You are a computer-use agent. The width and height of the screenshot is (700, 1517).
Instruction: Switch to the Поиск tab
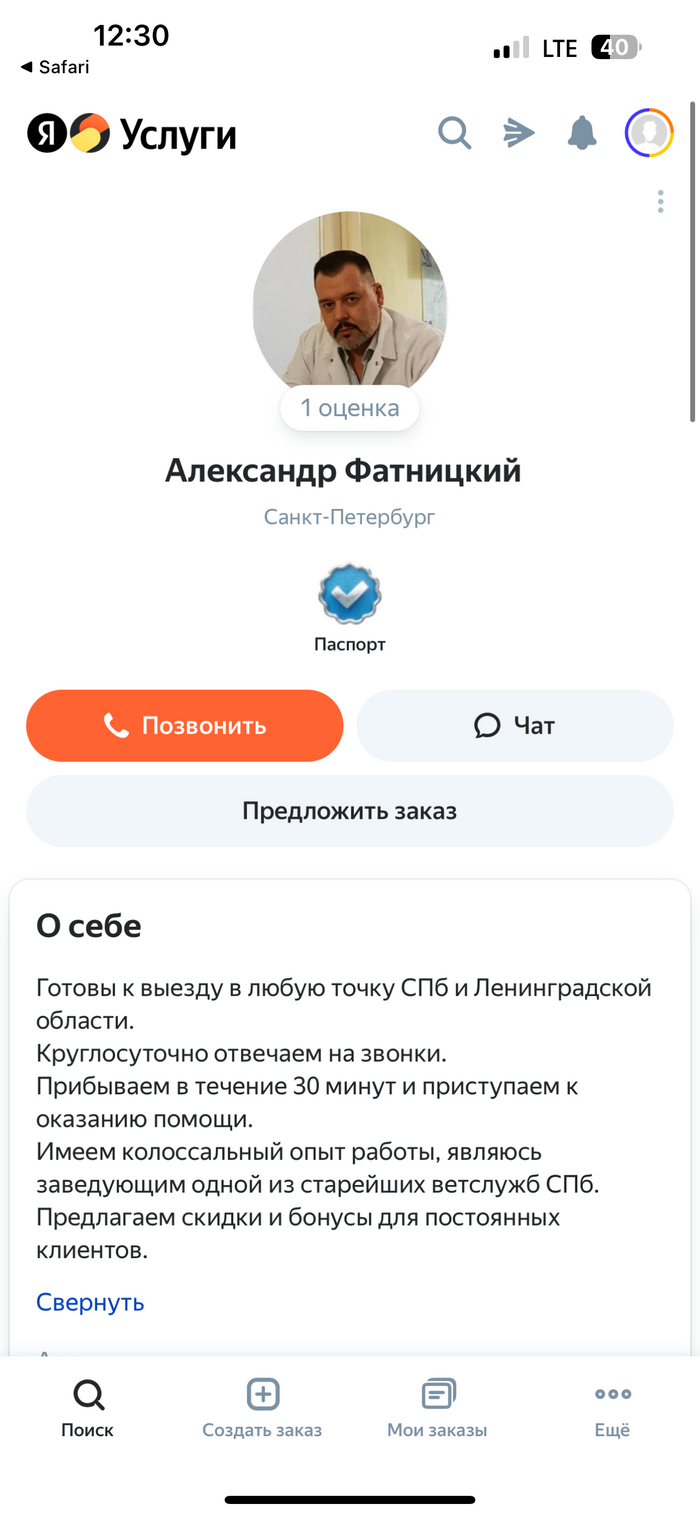[x=88, y=1408]
